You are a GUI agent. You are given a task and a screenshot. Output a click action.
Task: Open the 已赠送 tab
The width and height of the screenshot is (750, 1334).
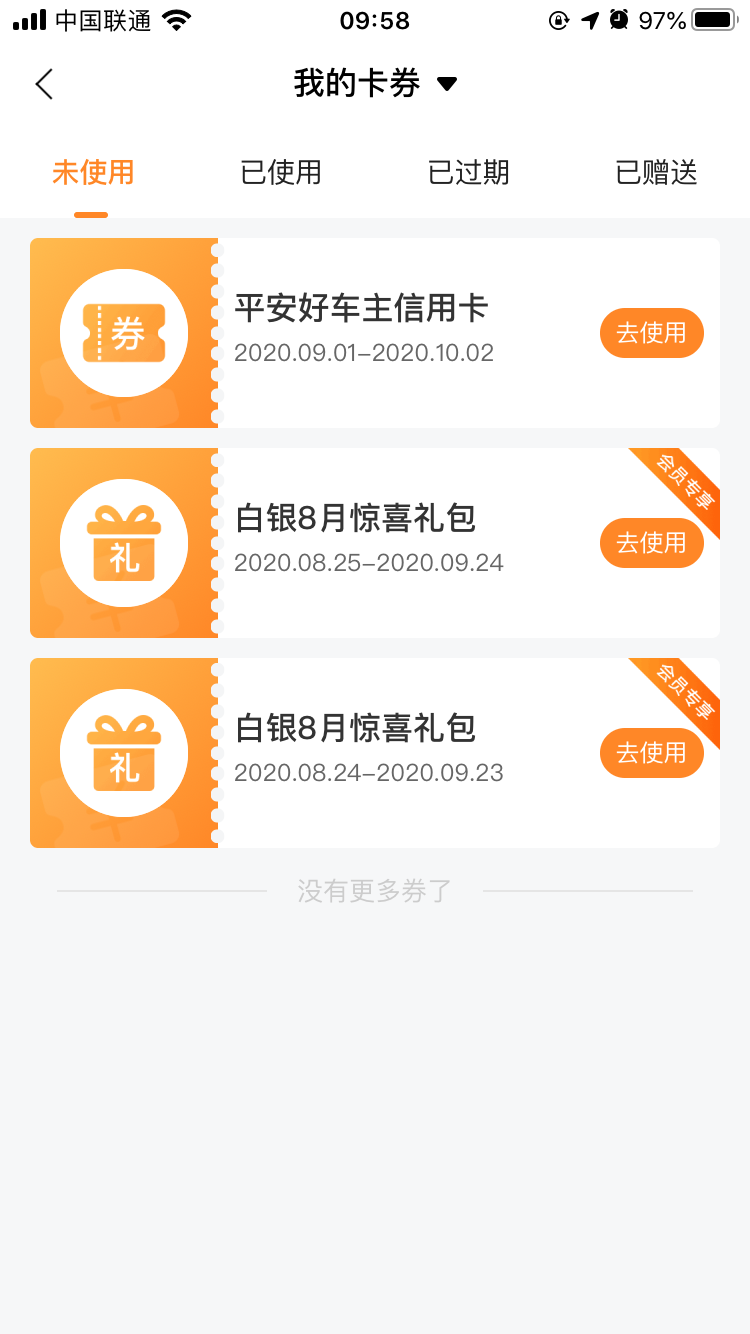click(656, 172)
